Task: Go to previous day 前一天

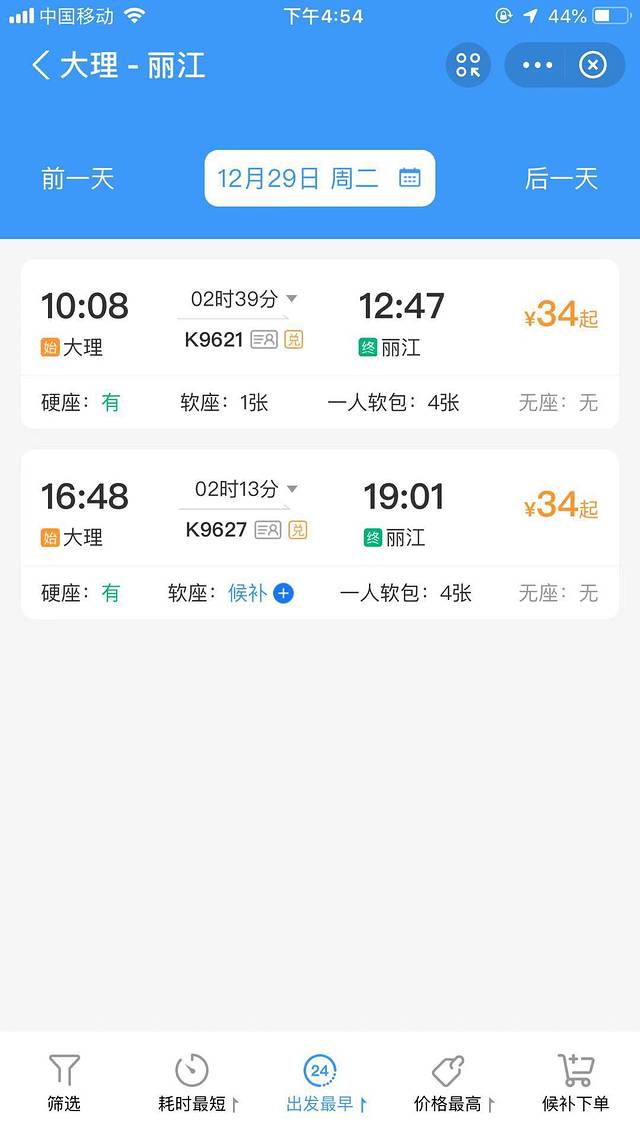Action: (x=78, y=179)
